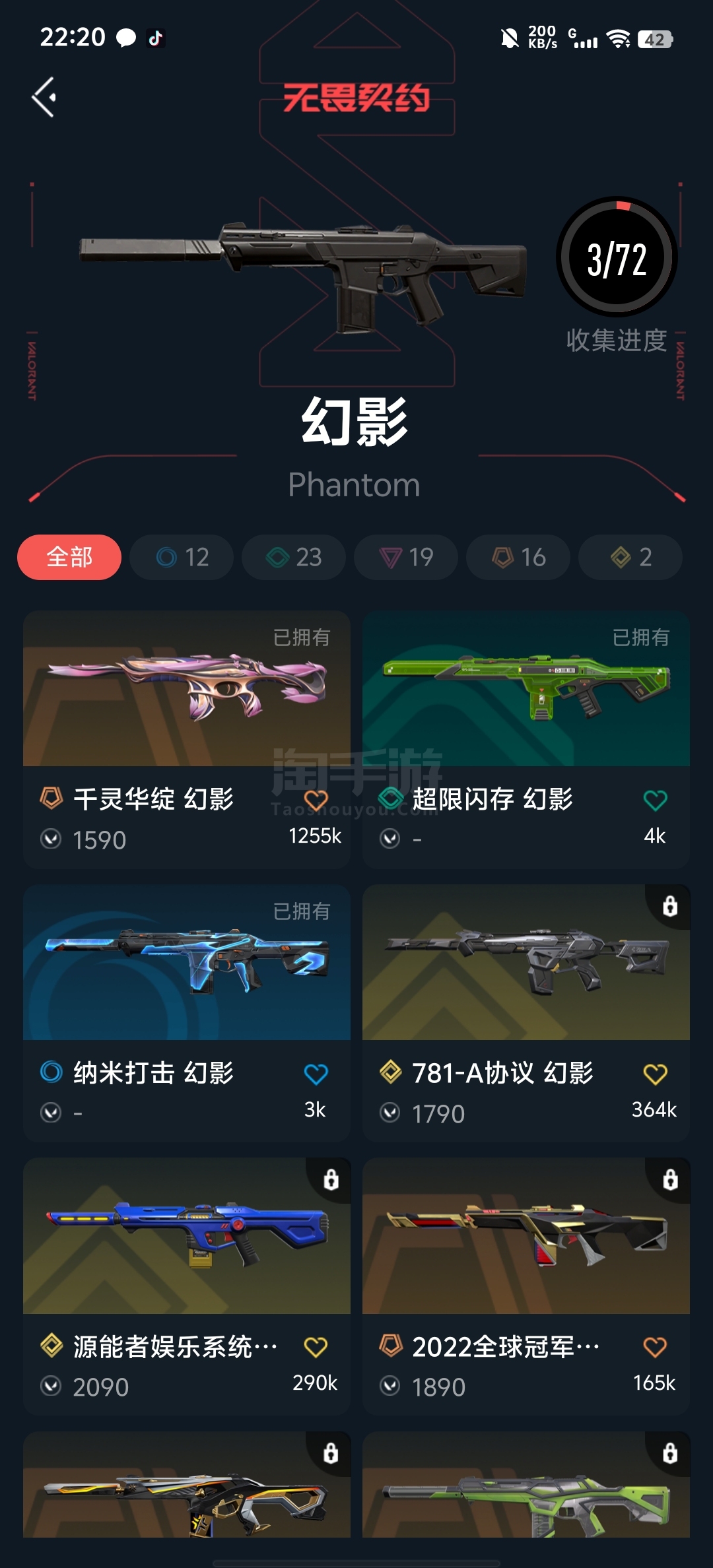Screen dimensions: 713x1568
Task: Like the 纳米打击 幻影 skin
Action: point(316,1074)
